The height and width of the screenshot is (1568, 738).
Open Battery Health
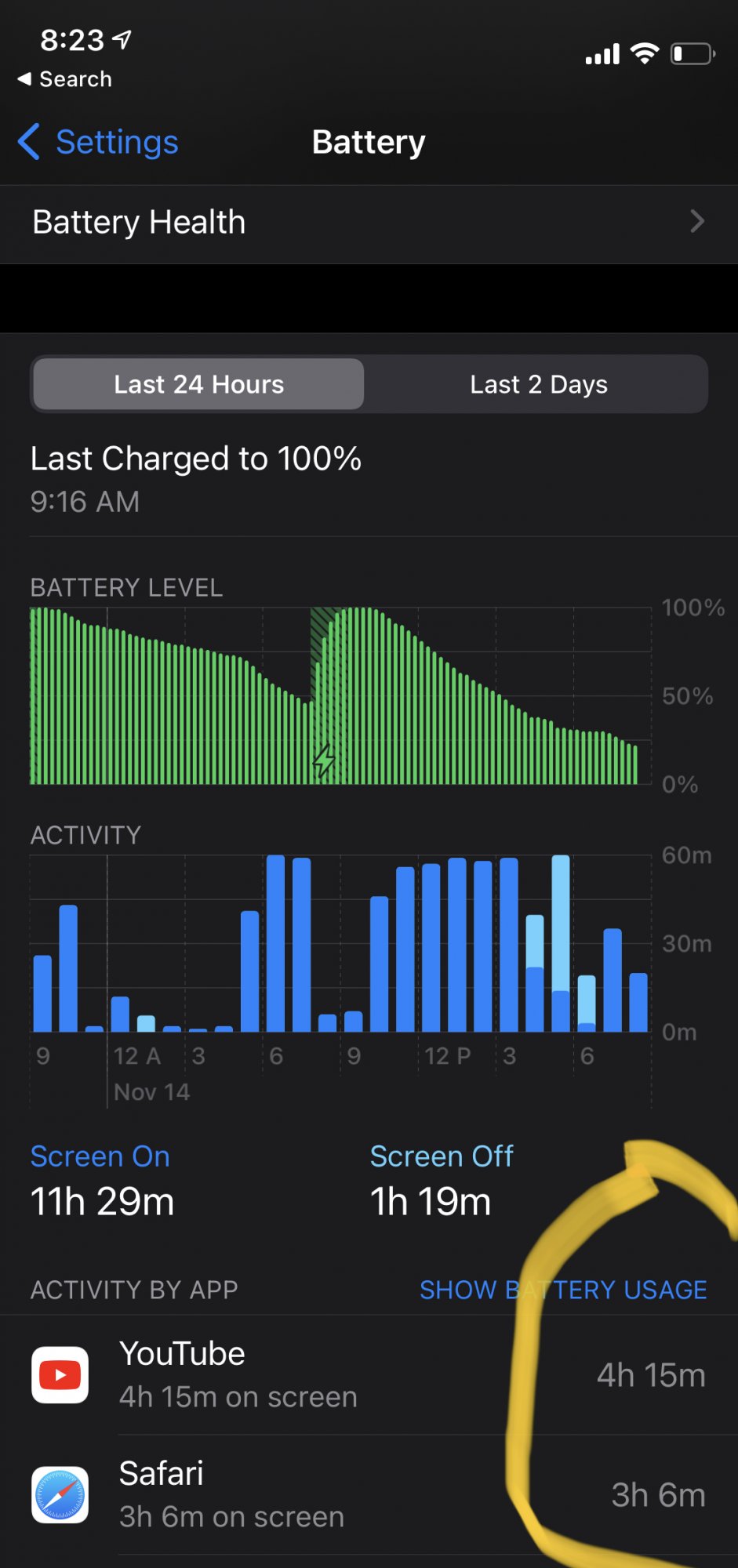(369, 223)
